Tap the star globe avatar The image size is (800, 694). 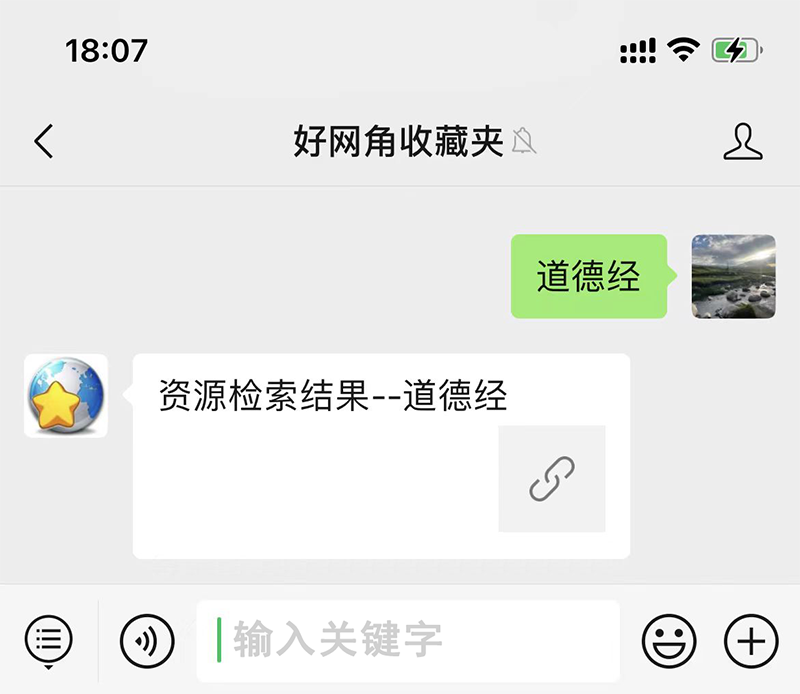[66, 396]
